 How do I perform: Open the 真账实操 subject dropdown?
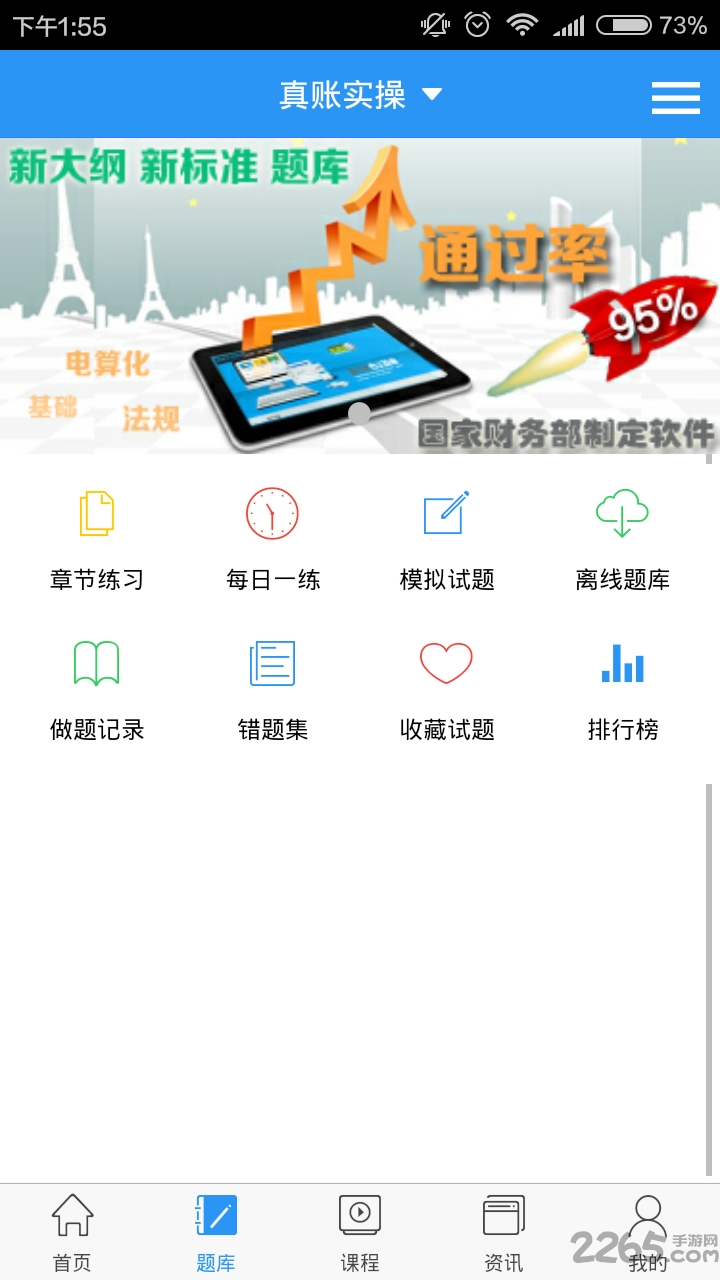click(360, 94)
